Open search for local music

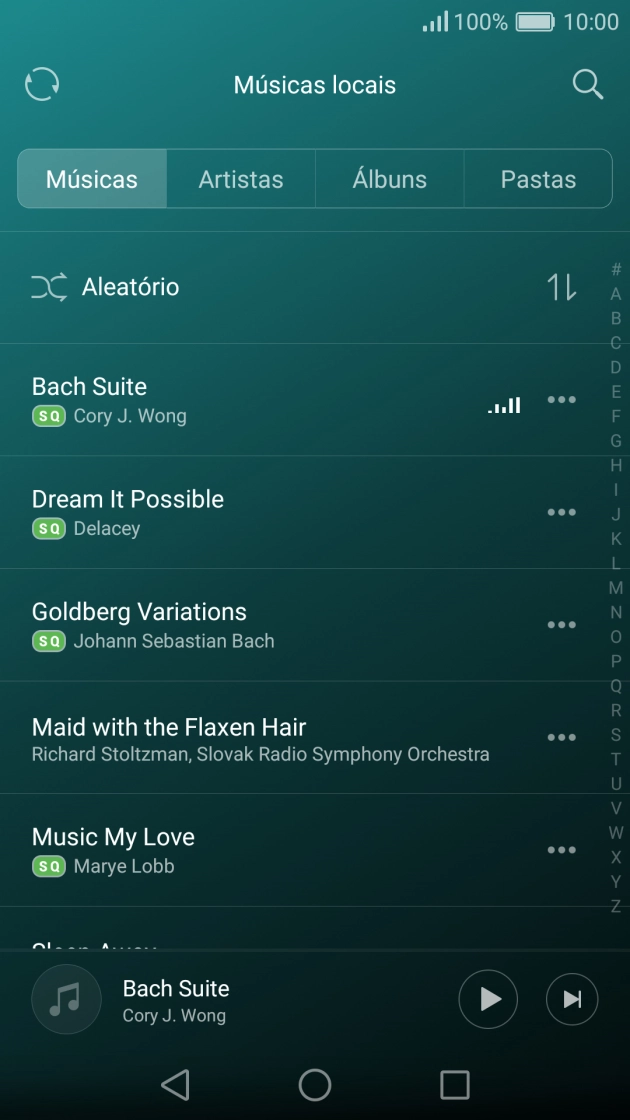point(588,85)
